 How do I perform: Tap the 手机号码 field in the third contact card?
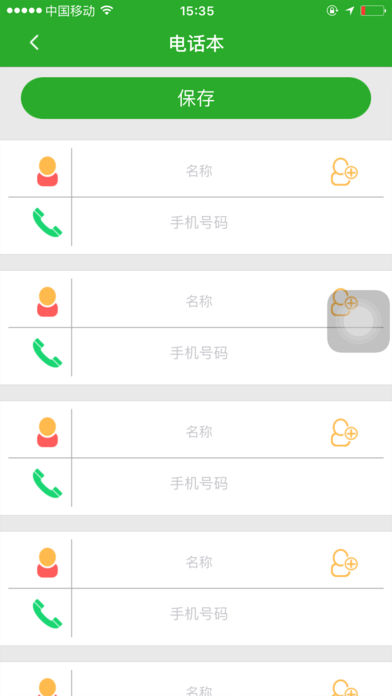[x=199, y=483]
